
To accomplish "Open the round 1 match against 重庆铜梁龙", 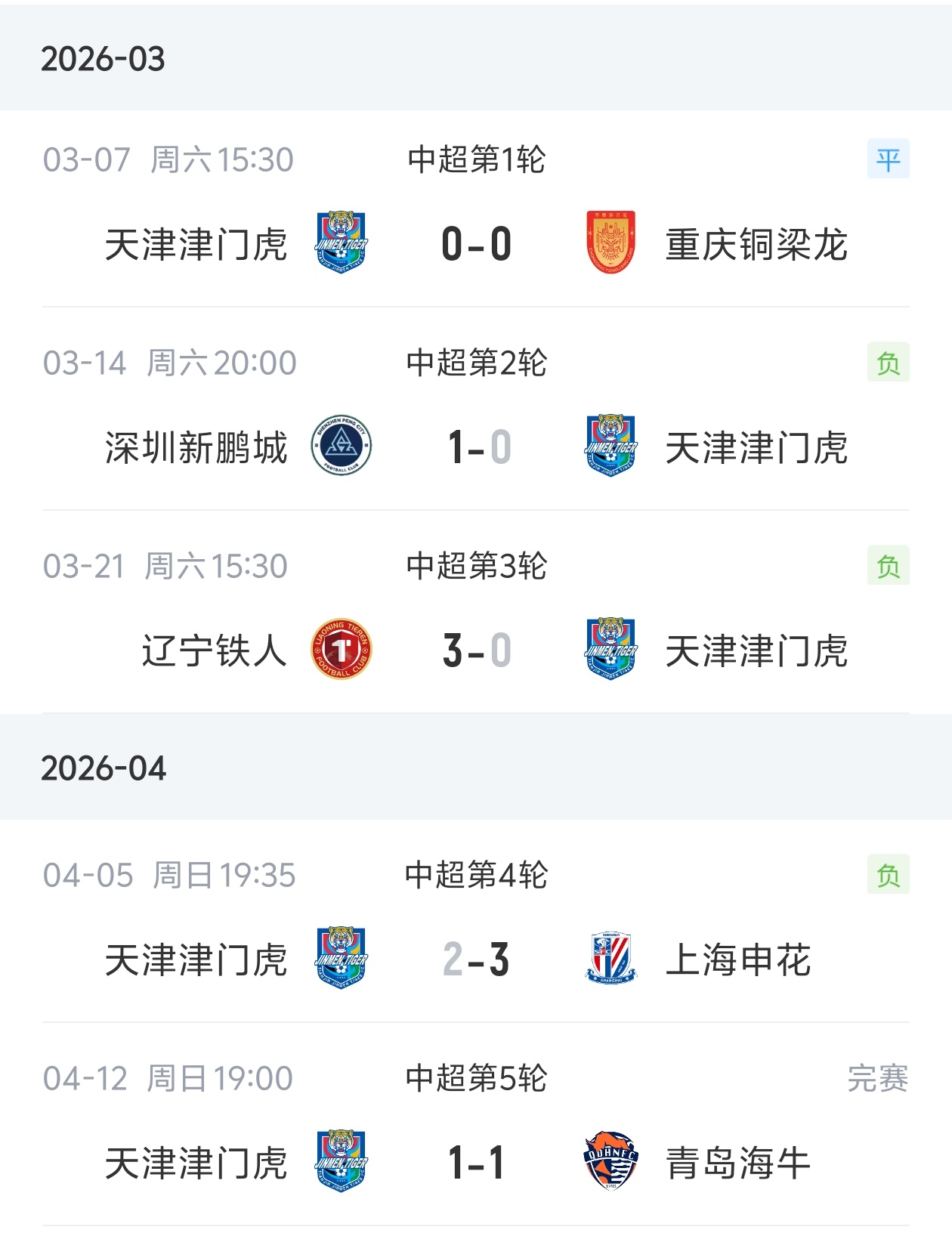I will coord(476,244).
